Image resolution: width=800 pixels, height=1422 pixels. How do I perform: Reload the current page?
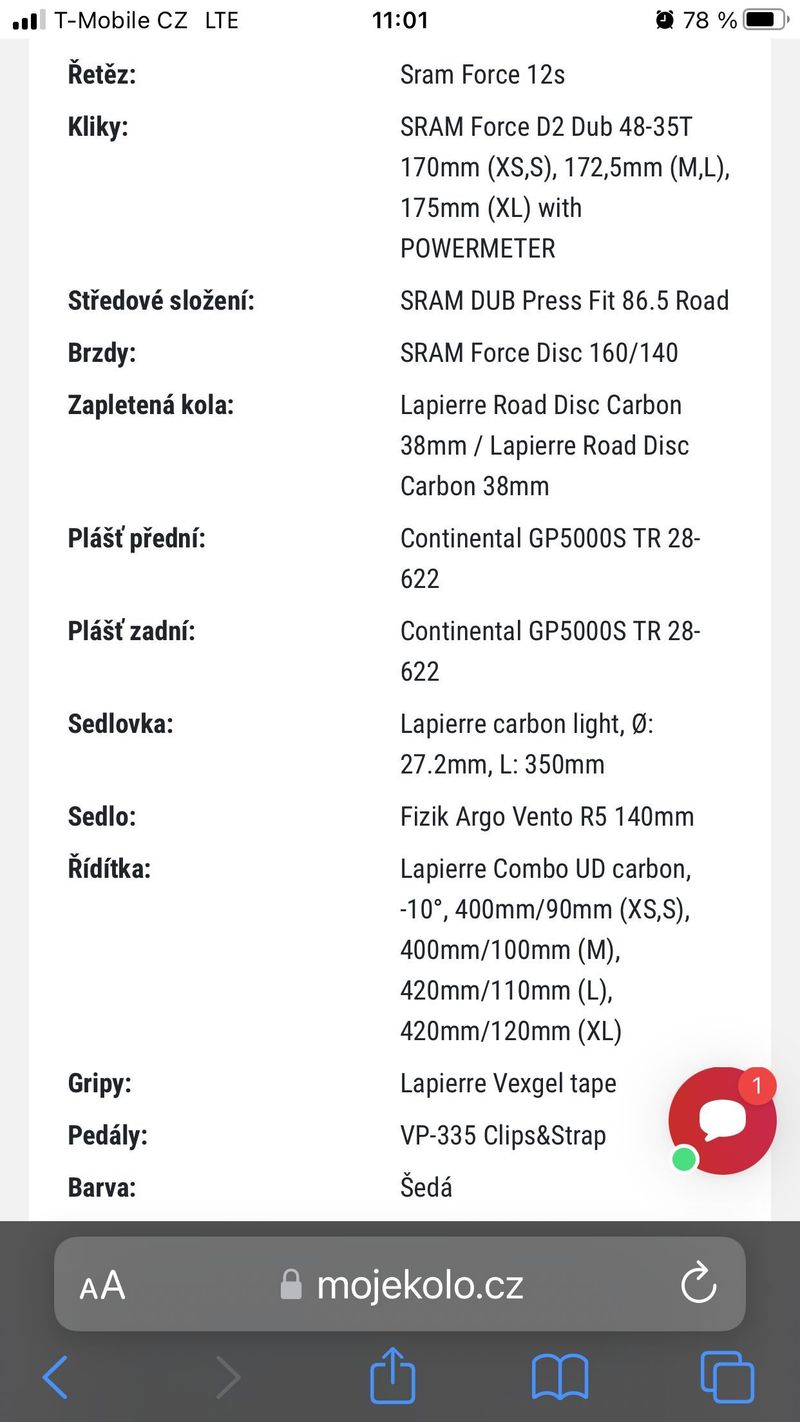pyautogui.click(x=698, y=1285)
